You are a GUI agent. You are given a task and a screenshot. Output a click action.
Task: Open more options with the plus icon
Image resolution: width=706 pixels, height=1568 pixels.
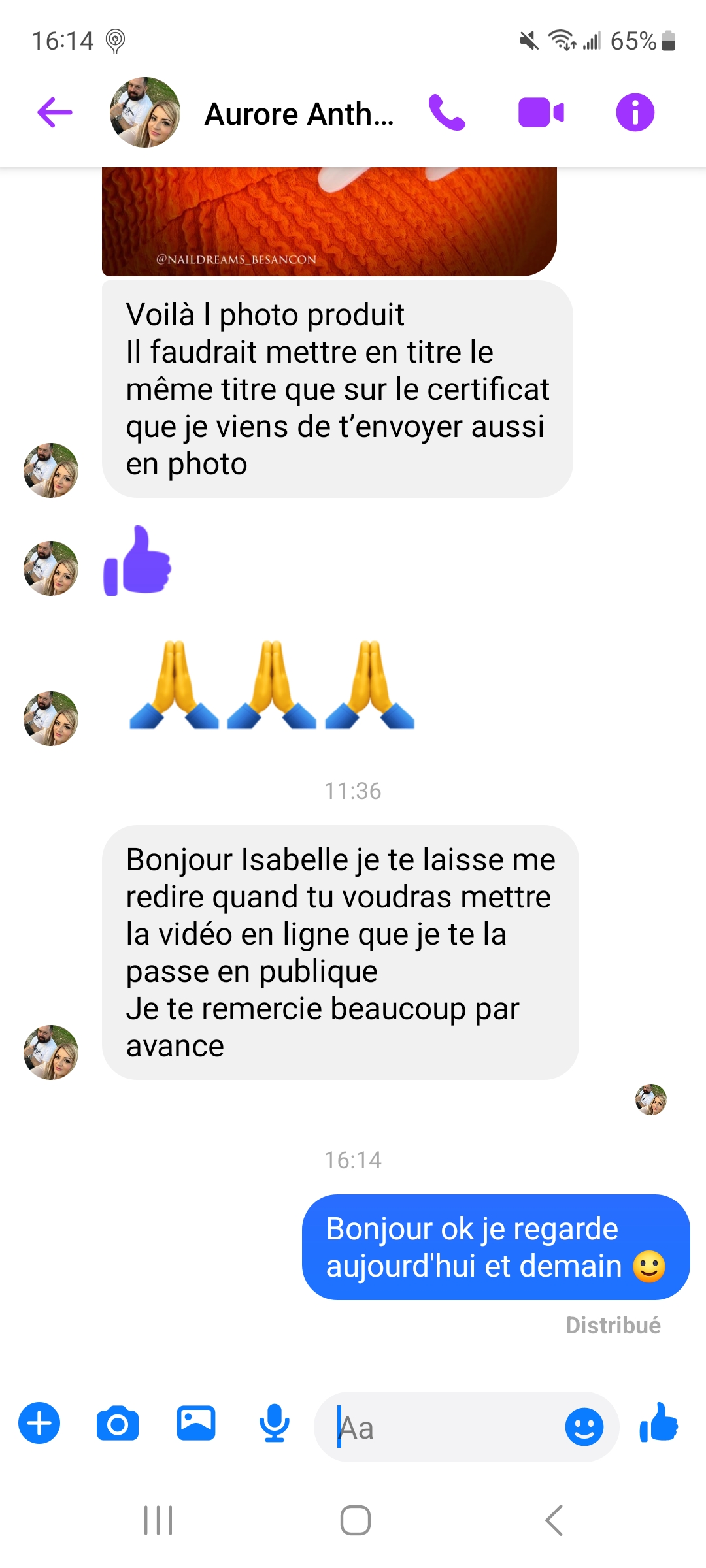(39, 1423)
